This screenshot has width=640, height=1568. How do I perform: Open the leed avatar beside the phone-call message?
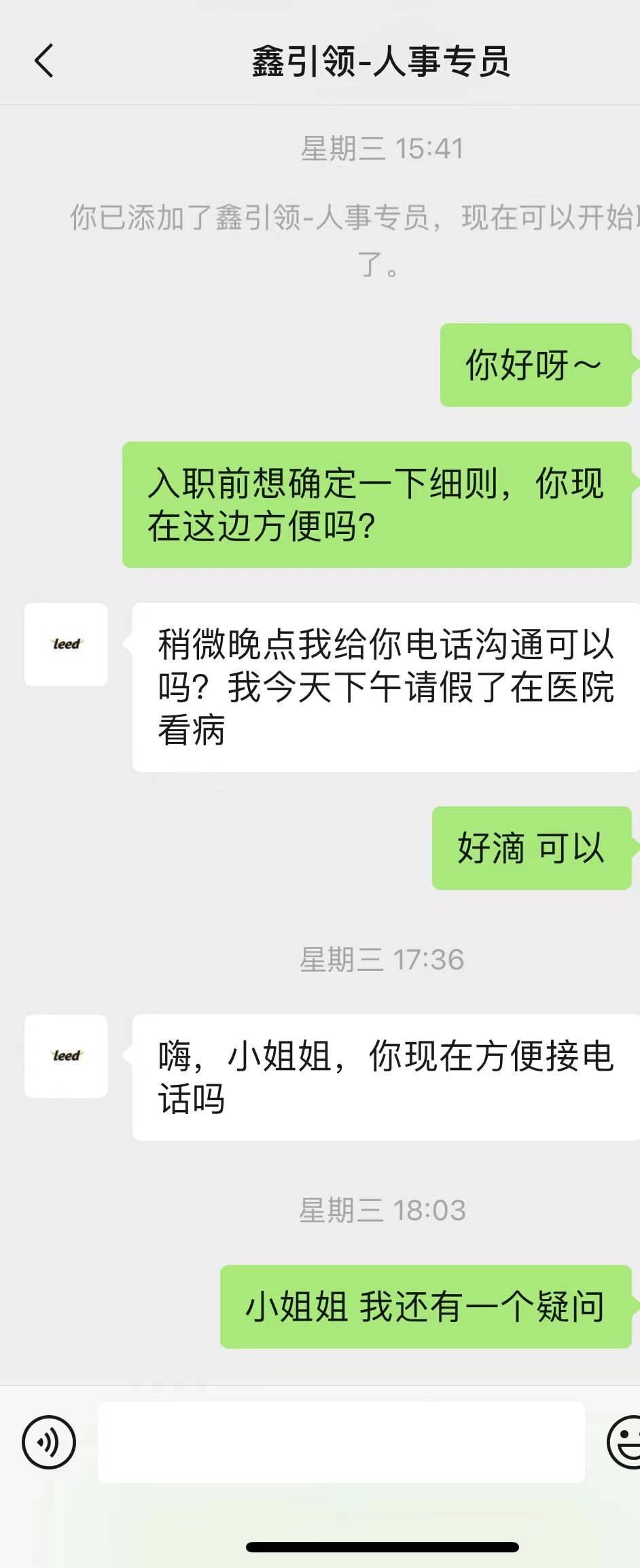(x=66, y=1056)
